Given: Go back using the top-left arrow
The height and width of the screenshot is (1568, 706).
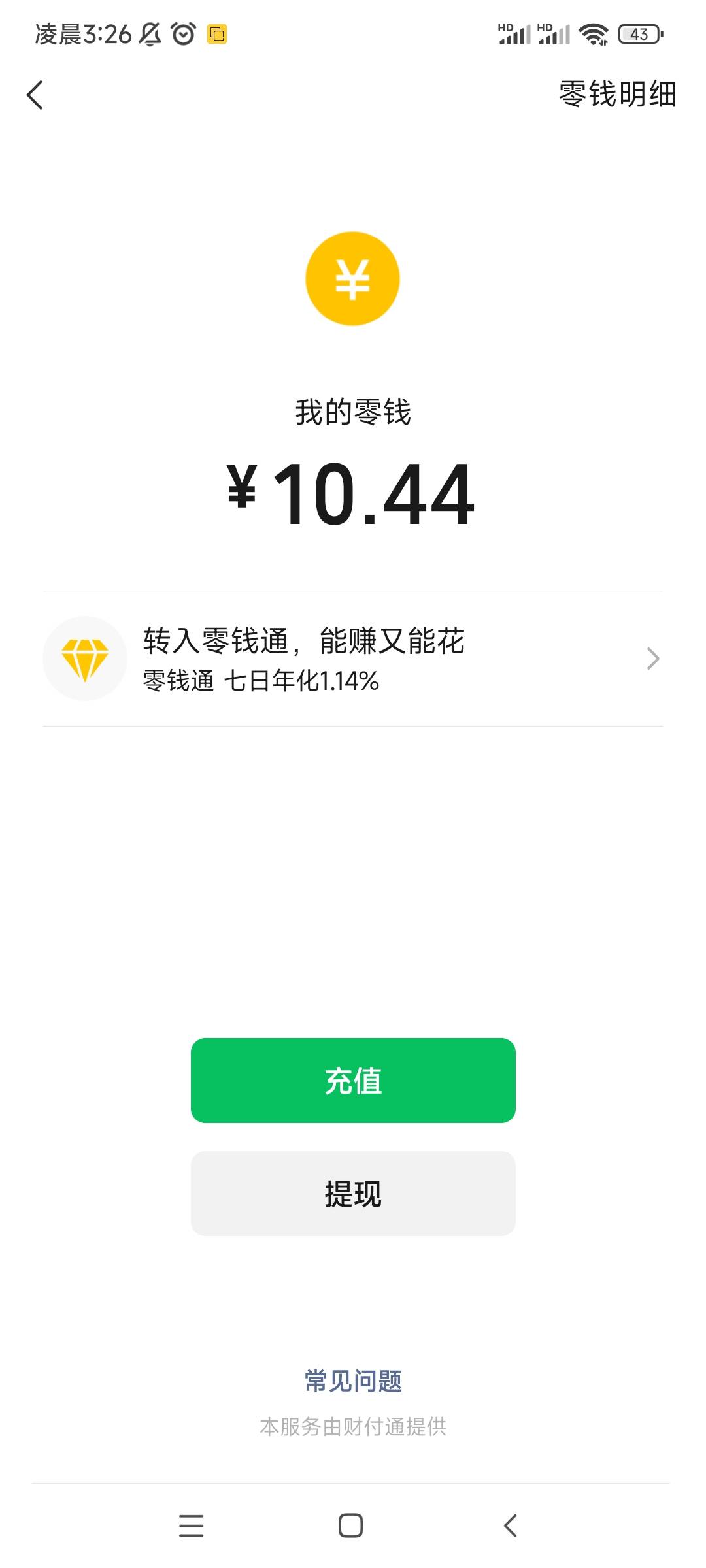Looking at the screenshot, I should pos(35,95).
